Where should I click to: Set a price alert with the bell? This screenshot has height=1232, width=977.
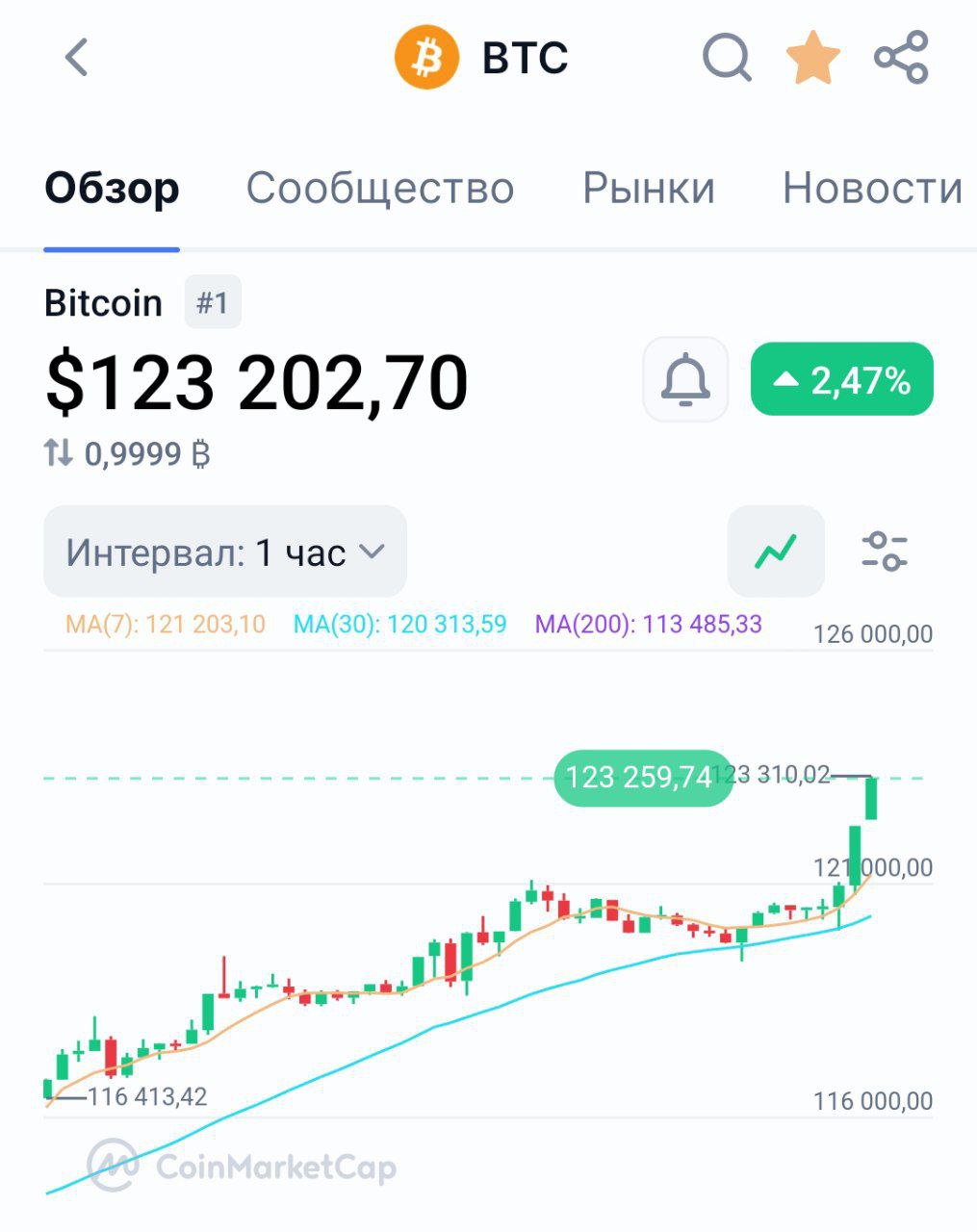point(685,380)
